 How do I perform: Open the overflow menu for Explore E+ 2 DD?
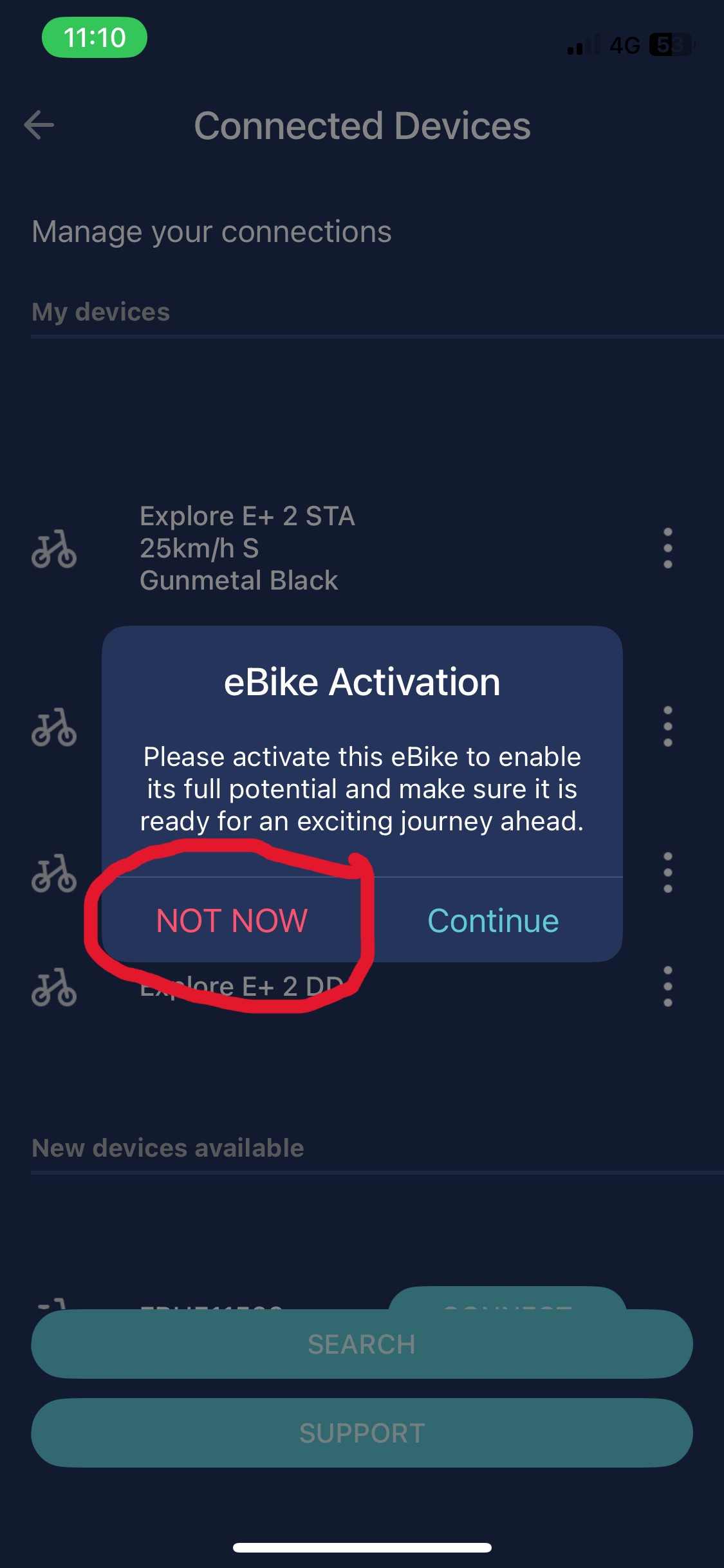[x=667, y=988]
